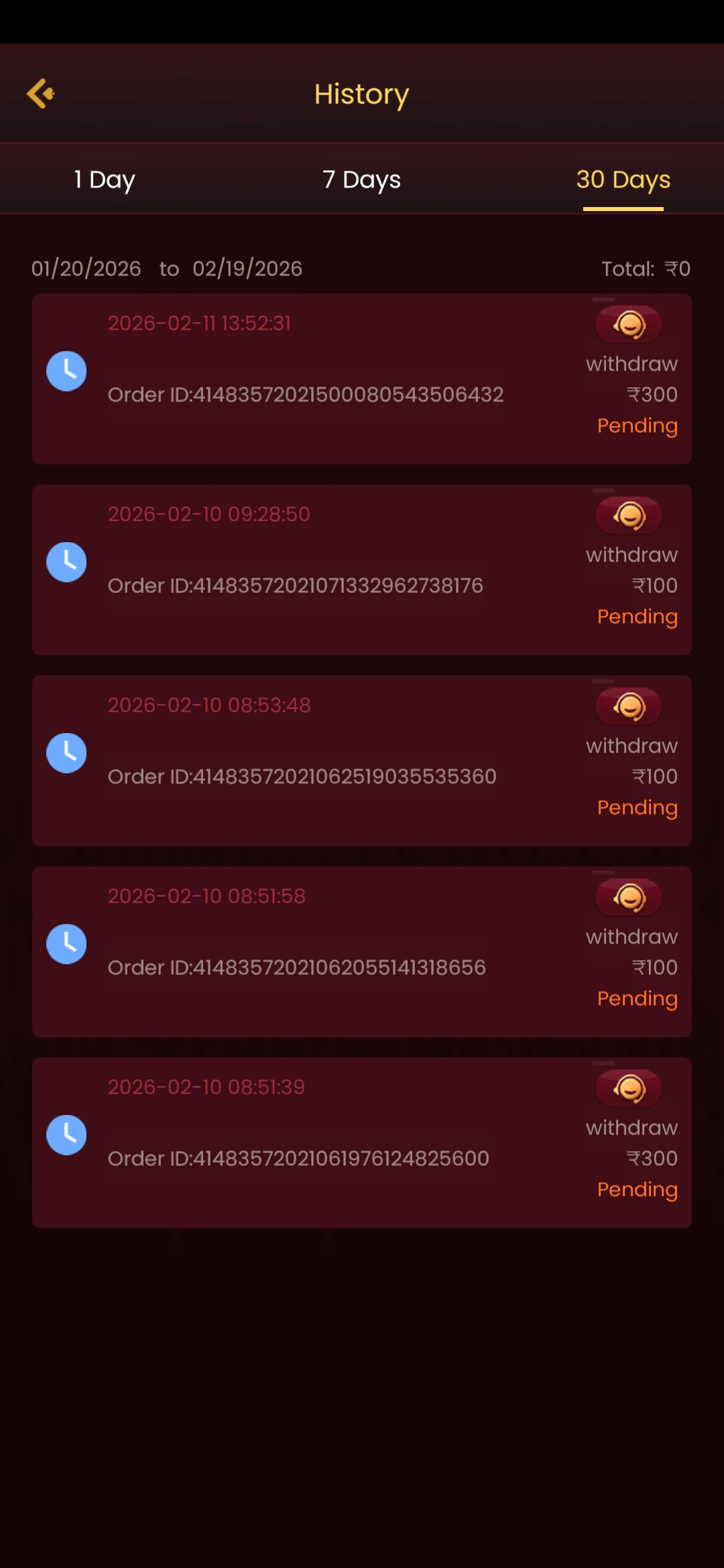
Task: Select the 30 Days tab
Action: (623, 180)
